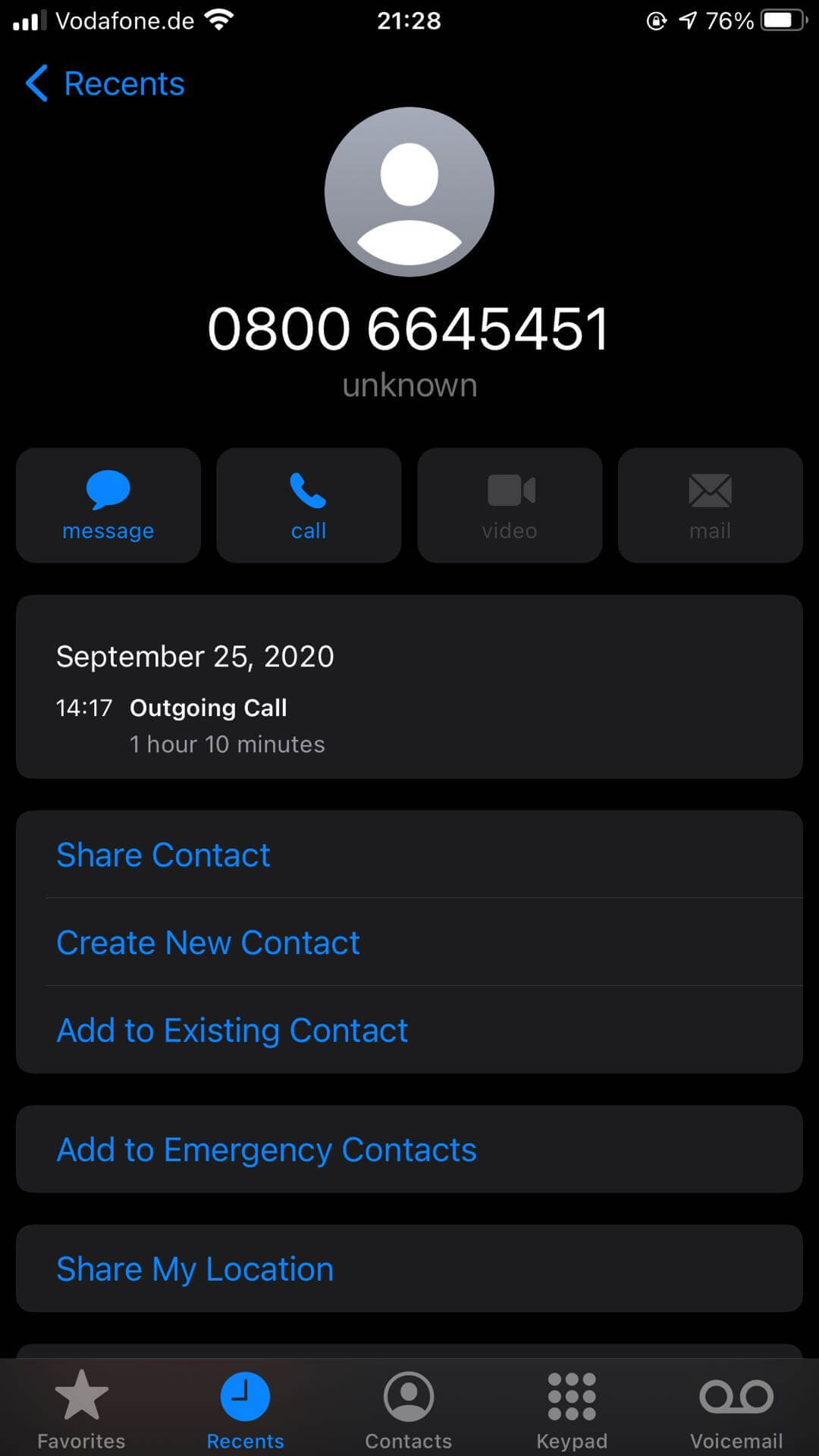
Task: Switch to the Keypad tab
Action: pyautogui.click(x=572, y=1409)
